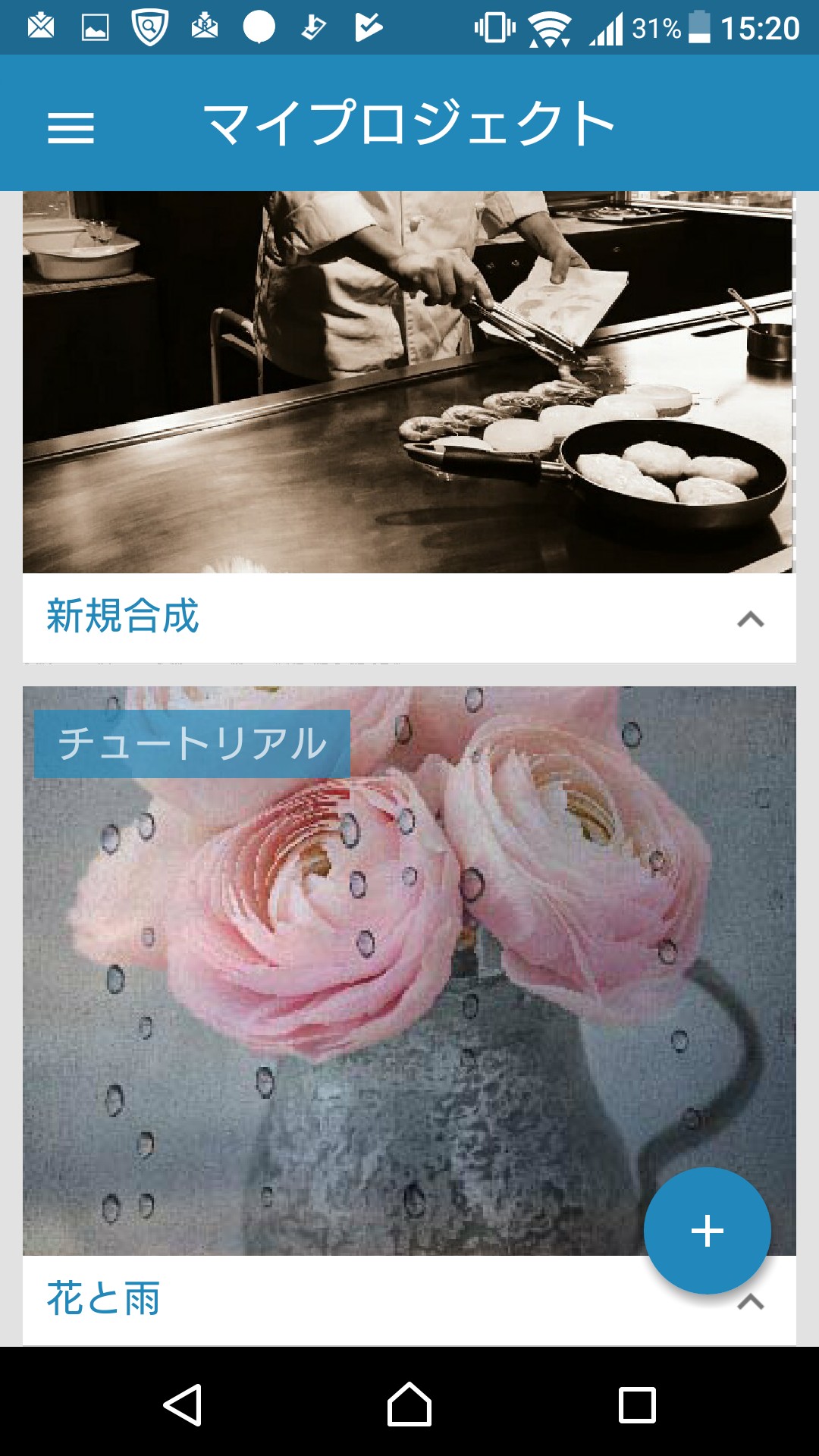Go to the system home screen
819x1456 pixels.
click(x=409, y=1405)
